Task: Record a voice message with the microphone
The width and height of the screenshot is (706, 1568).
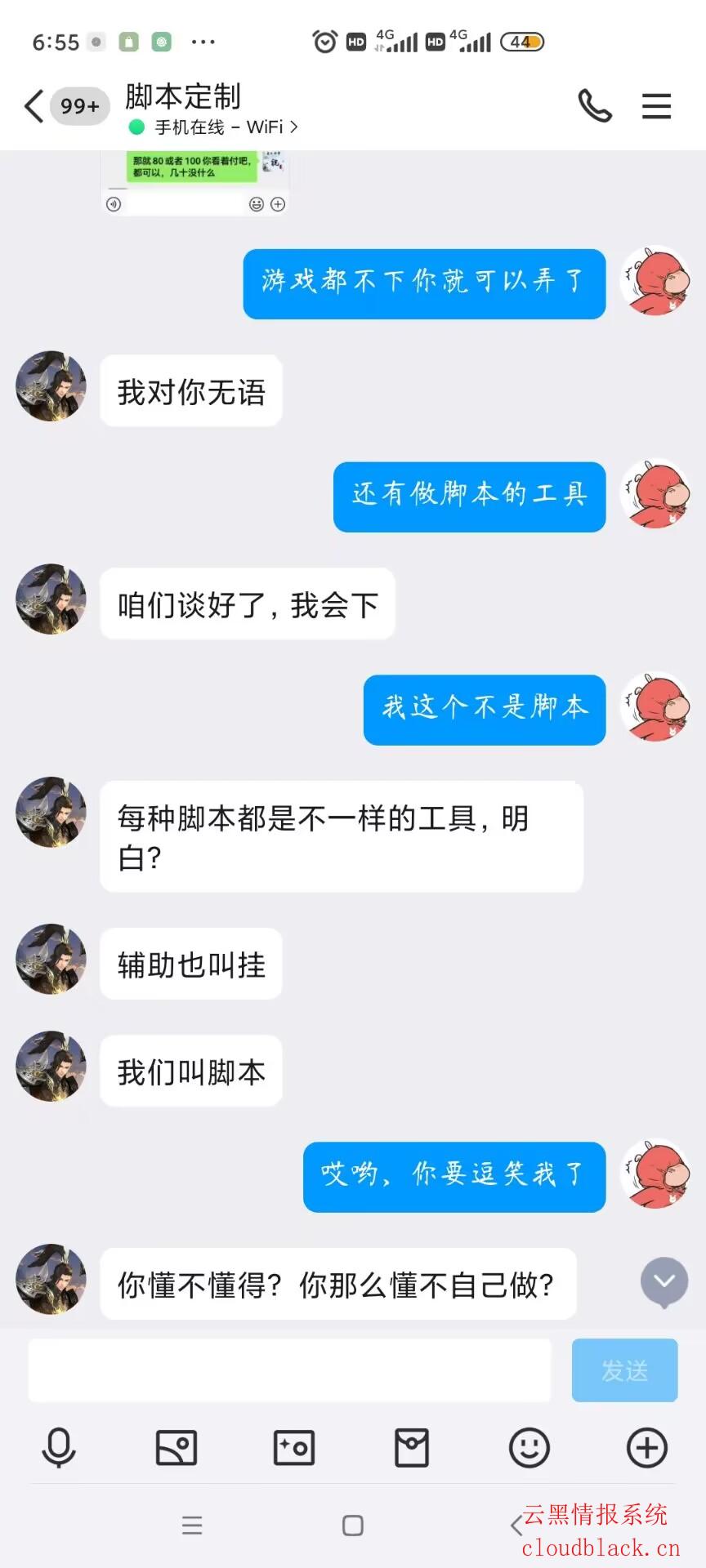Action: click(59, 1448)
